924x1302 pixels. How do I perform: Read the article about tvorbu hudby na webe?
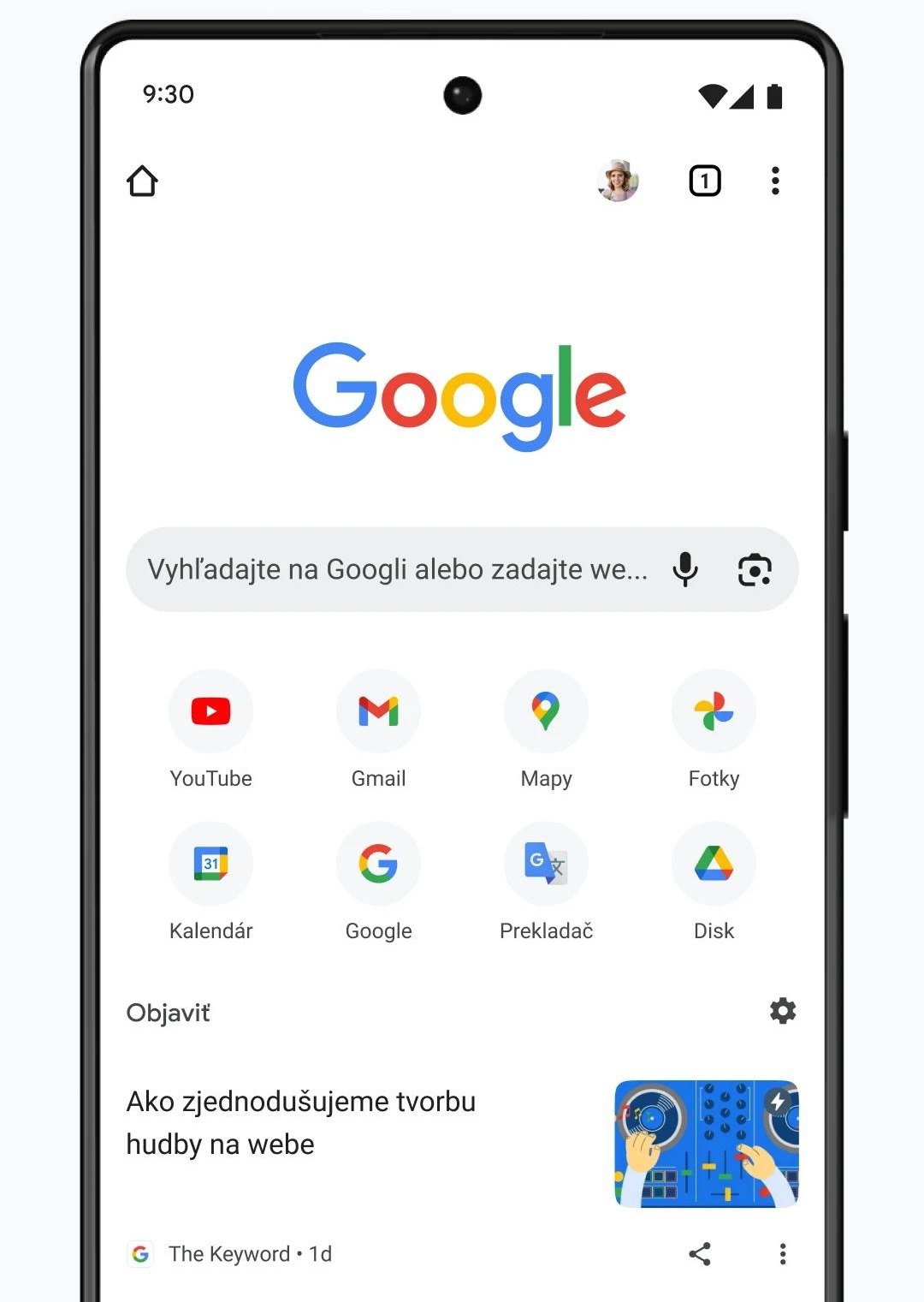point(301,1122)
